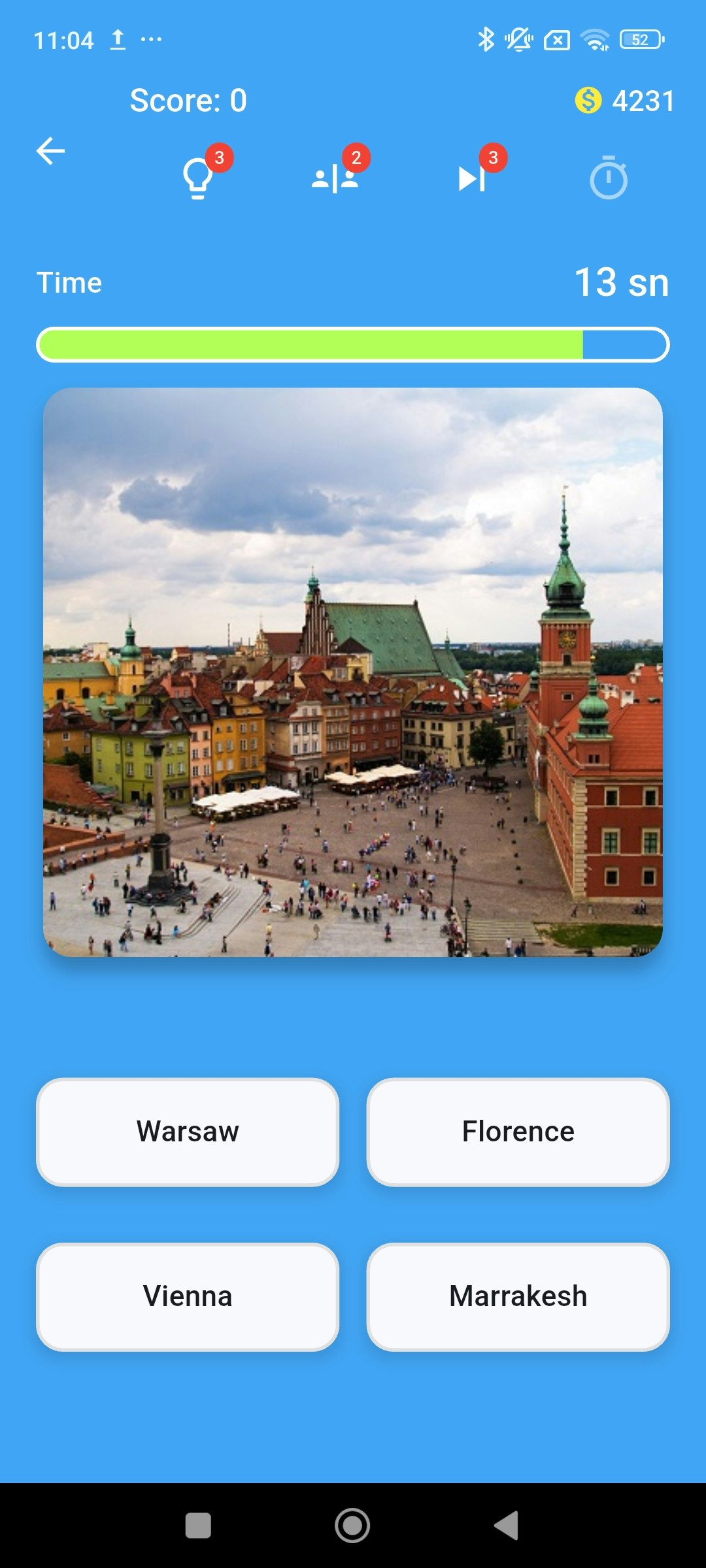706x1568 pixels.
Task: Tap the yellow coin icon beside 4231
Action: [588, 100]
